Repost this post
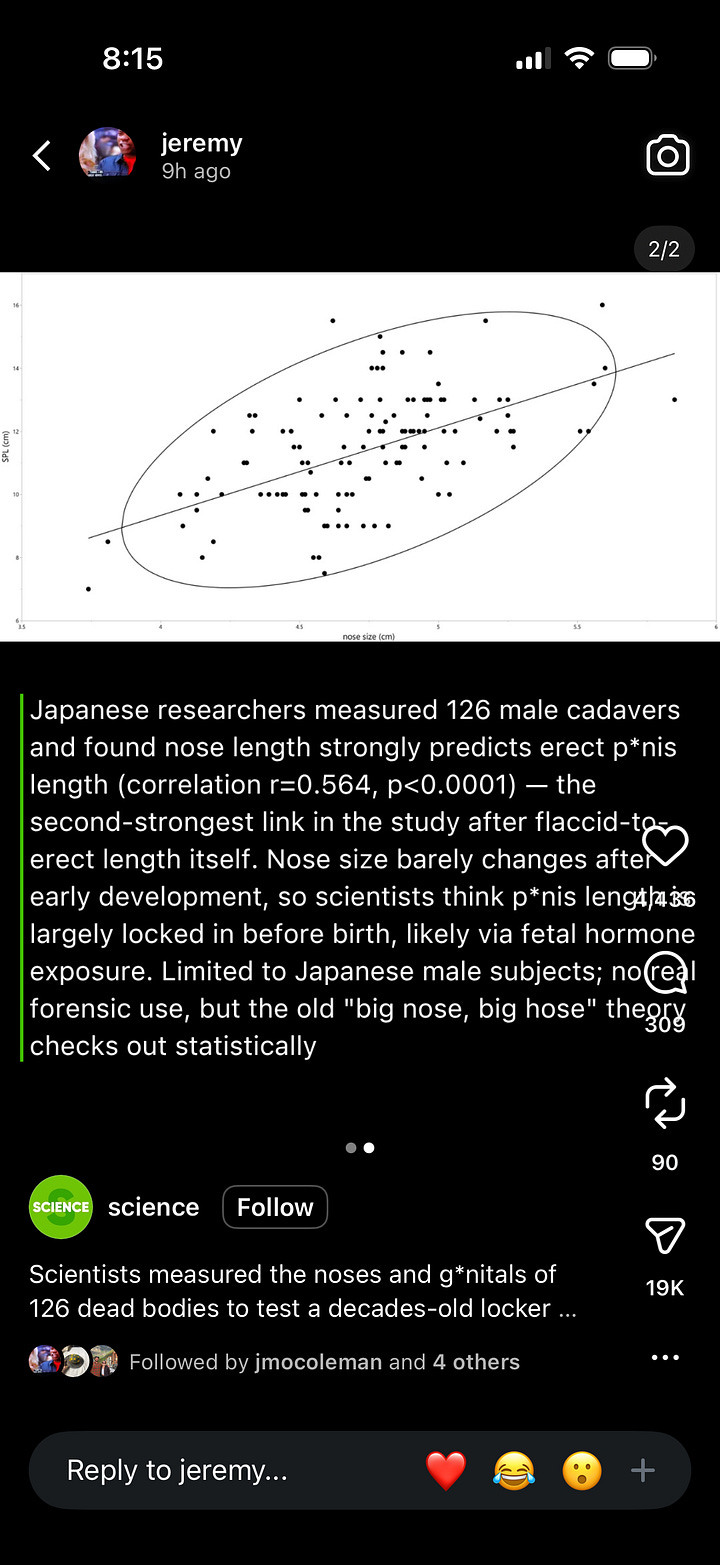Image resolution: width=720 pixels, height=1565 pixels. pyautogui.click(x=665, y=1102)
